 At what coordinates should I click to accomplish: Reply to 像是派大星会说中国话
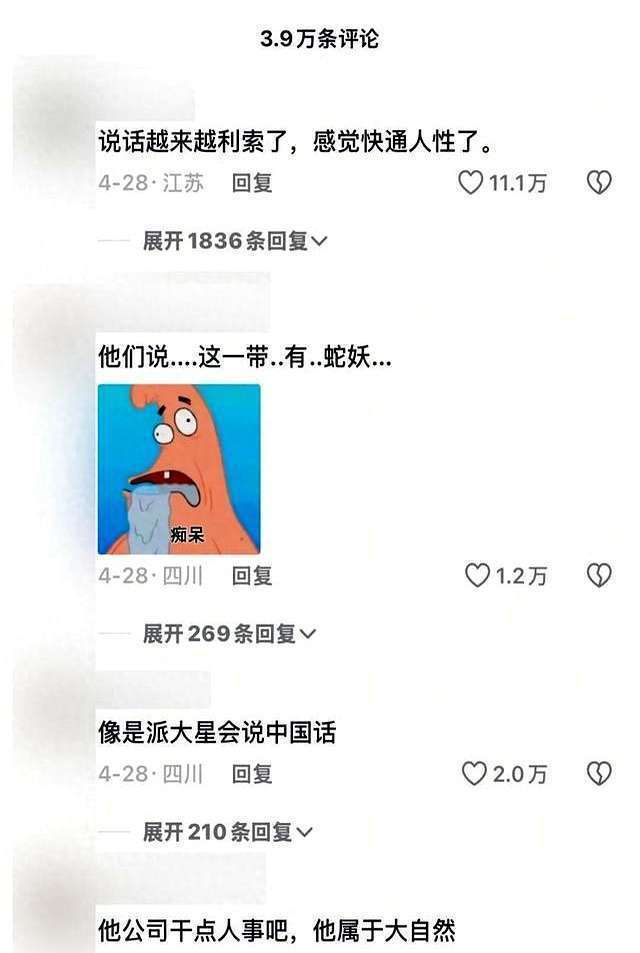(251, 773)
